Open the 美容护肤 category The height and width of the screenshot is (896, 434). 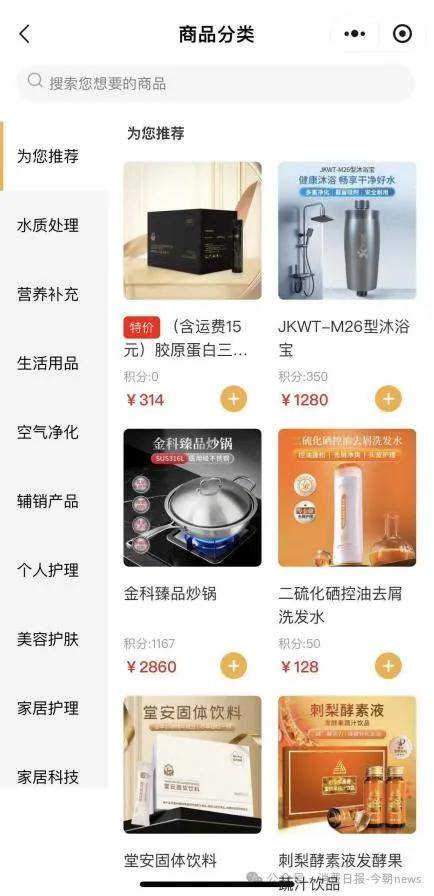(48, 639)
